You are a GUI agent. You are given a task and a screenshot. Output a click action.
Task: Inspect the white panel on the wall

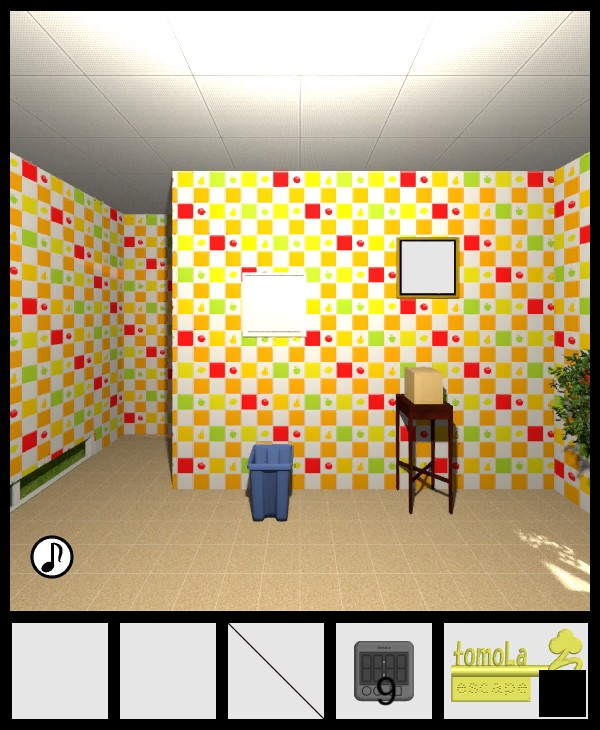(274, 304)
